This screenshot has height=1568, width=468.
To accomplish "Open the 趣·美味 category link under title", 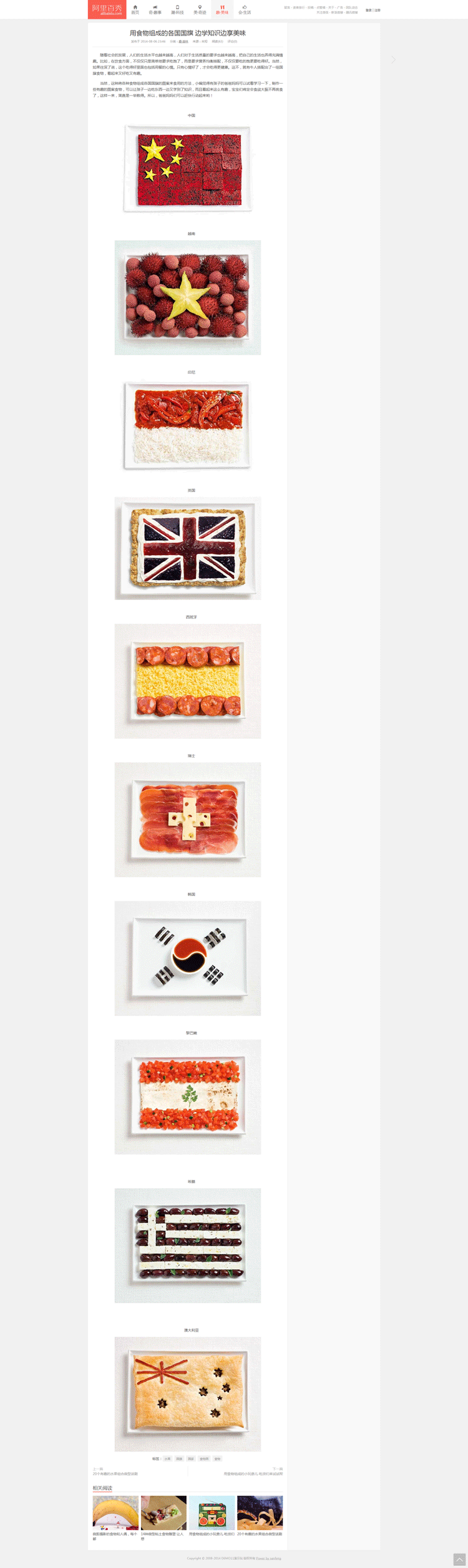I will (x=183, y=42).
